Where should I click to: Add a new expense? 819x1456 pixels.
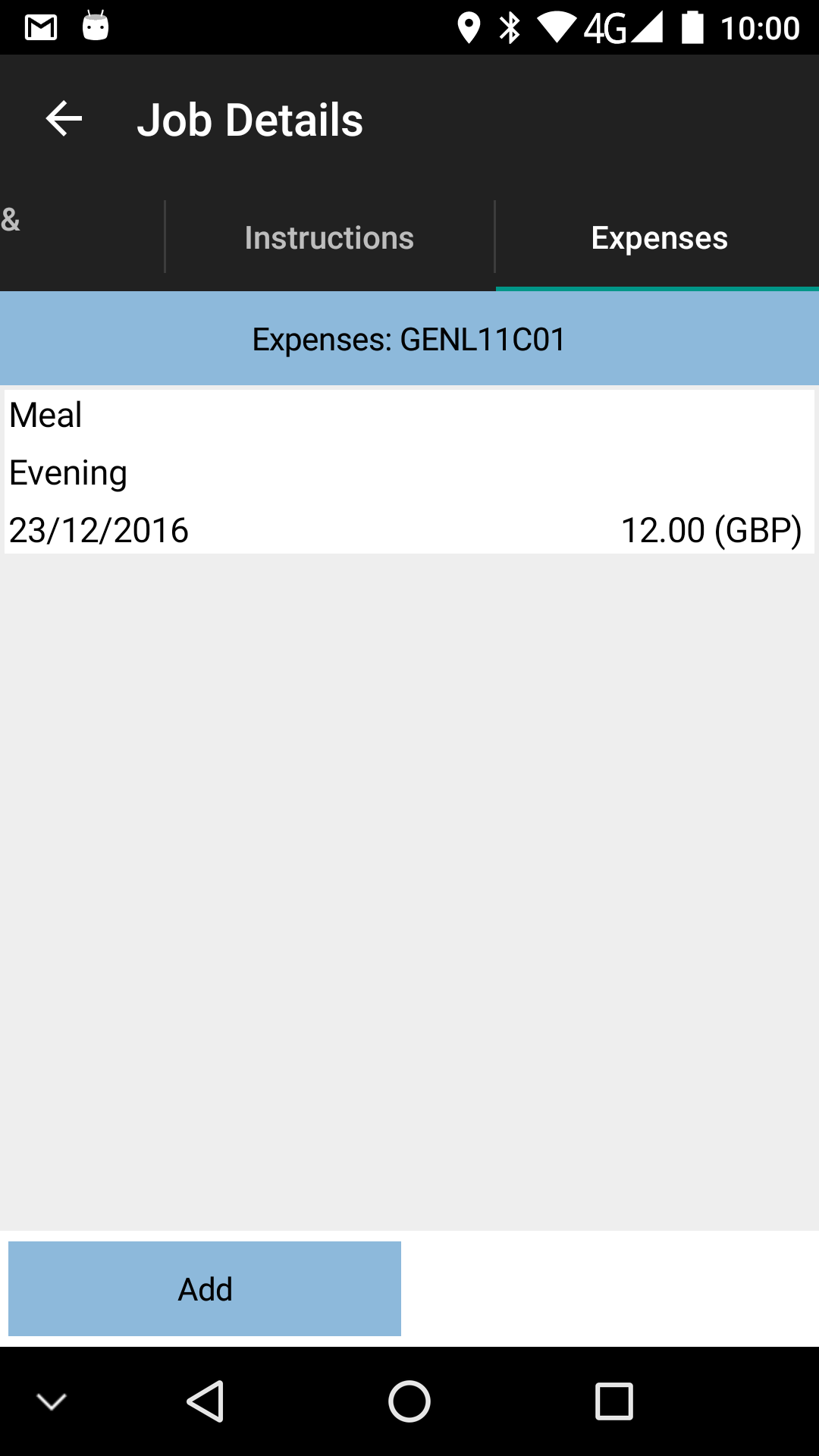tap(205, 1288)
